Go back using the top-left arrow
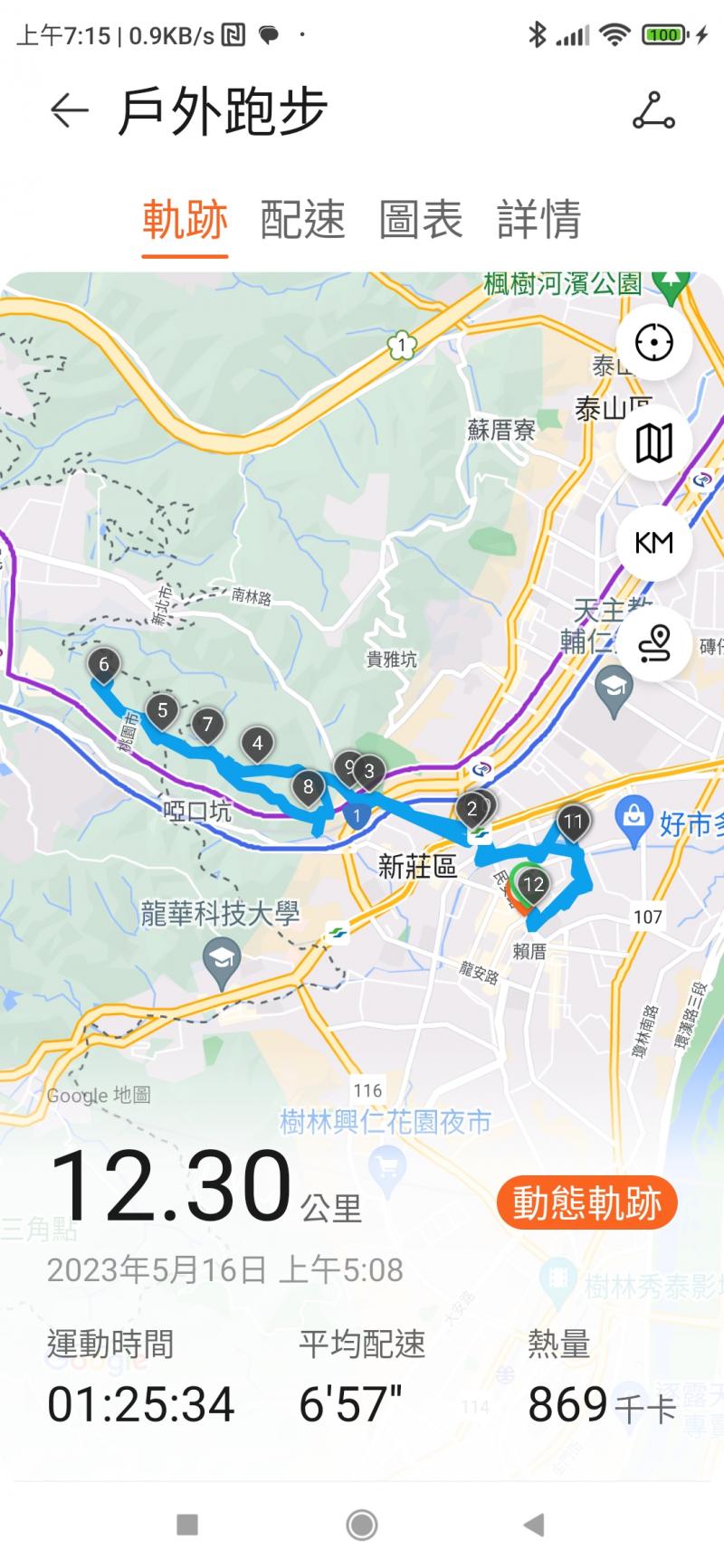This screenshot has height=1568, width=724. [x=69, y=111]
